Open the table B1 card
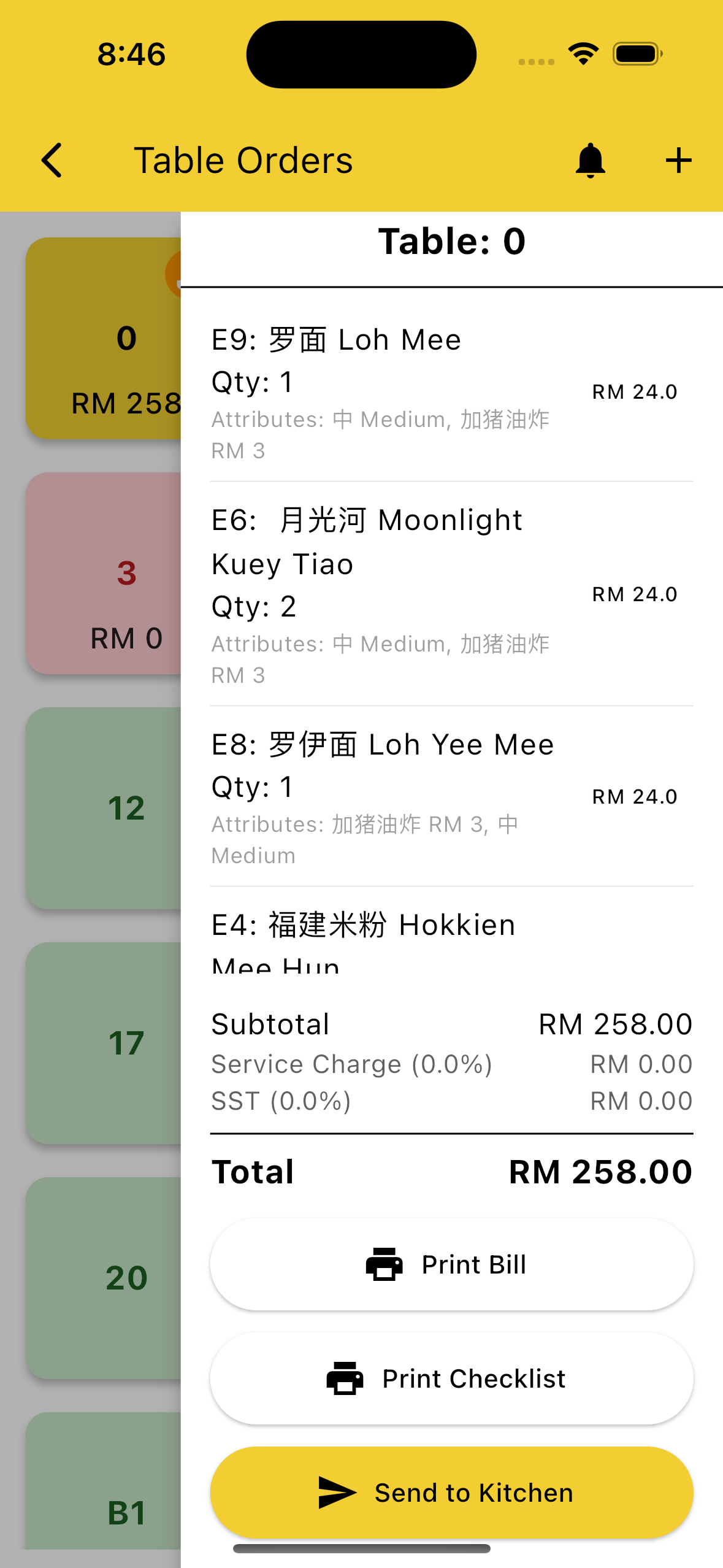The image size is (723, 1568). point(104,1481)
